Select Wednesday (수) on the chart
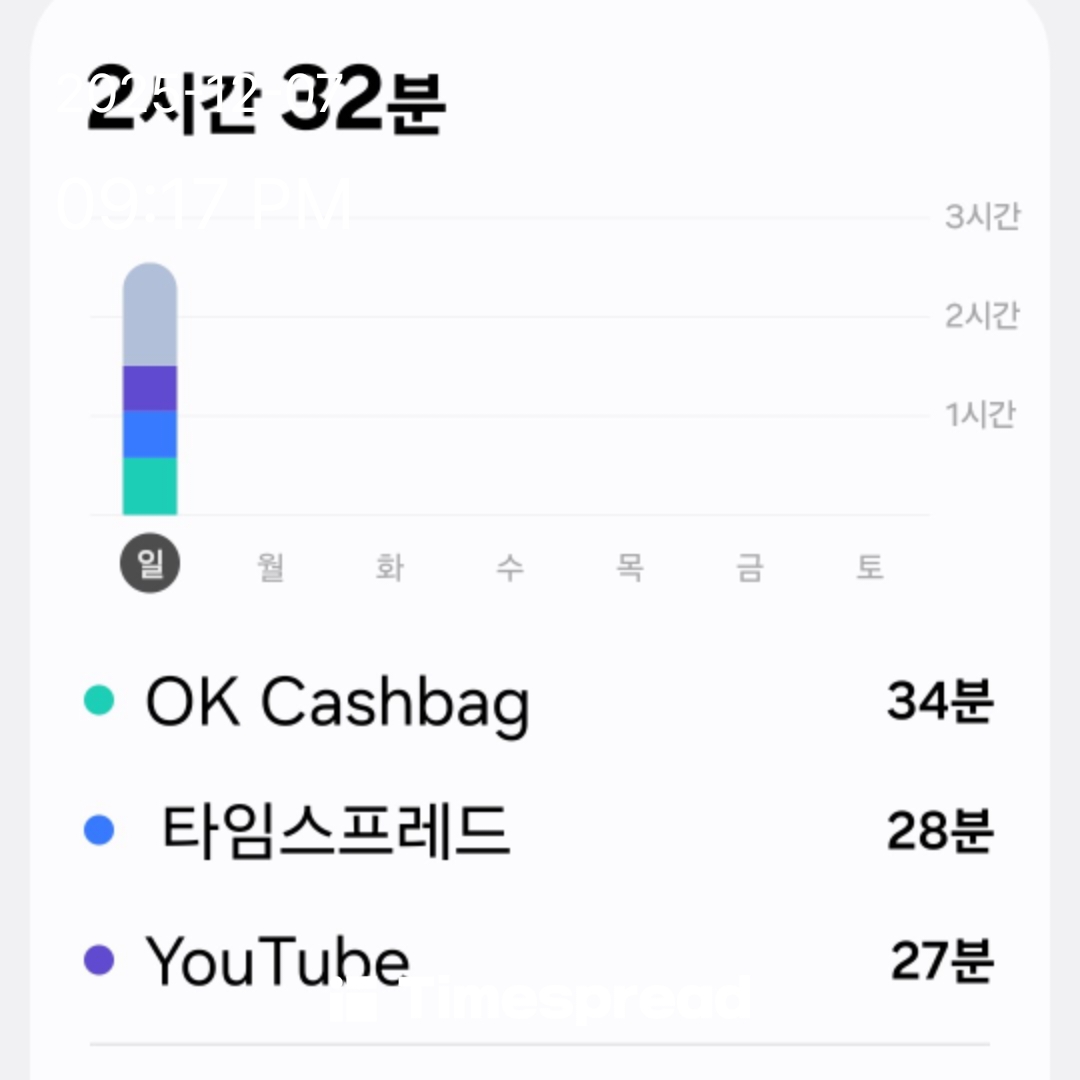This screenshot has height=1080, width=1080. tap(510, 568)
